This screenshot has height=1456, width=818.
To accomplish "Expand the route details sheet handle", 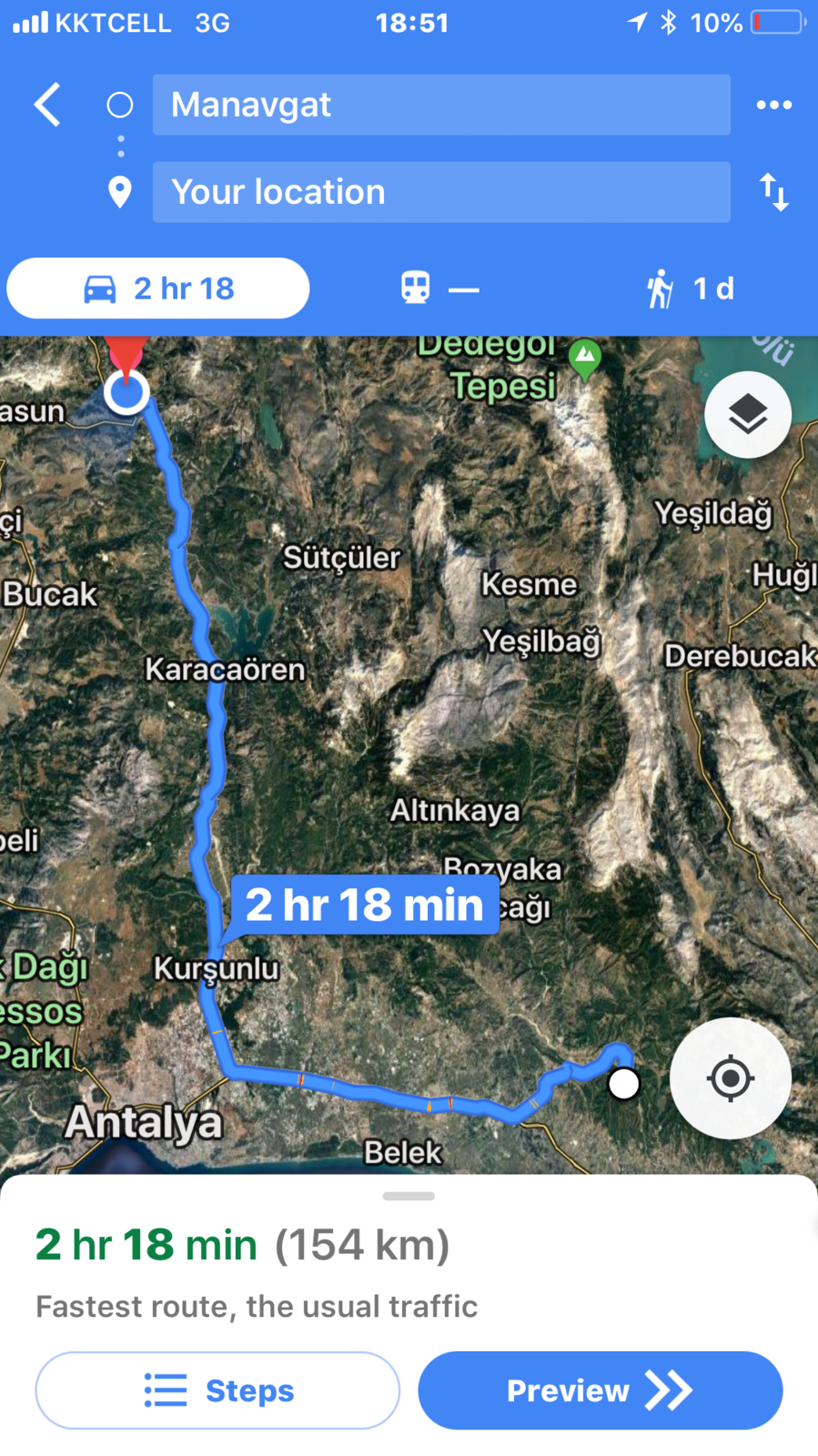I will 409,1196.
